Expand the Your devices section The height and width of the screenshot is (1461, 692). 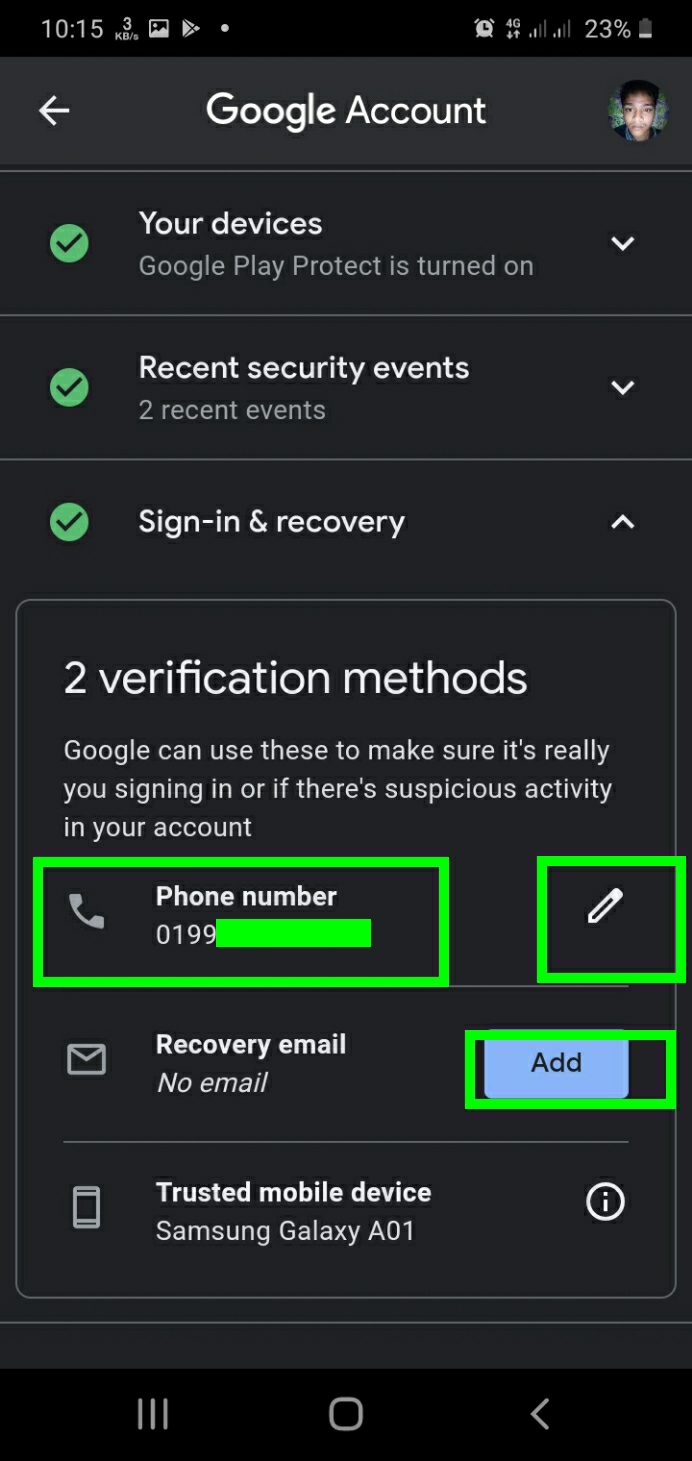[622, 244]
